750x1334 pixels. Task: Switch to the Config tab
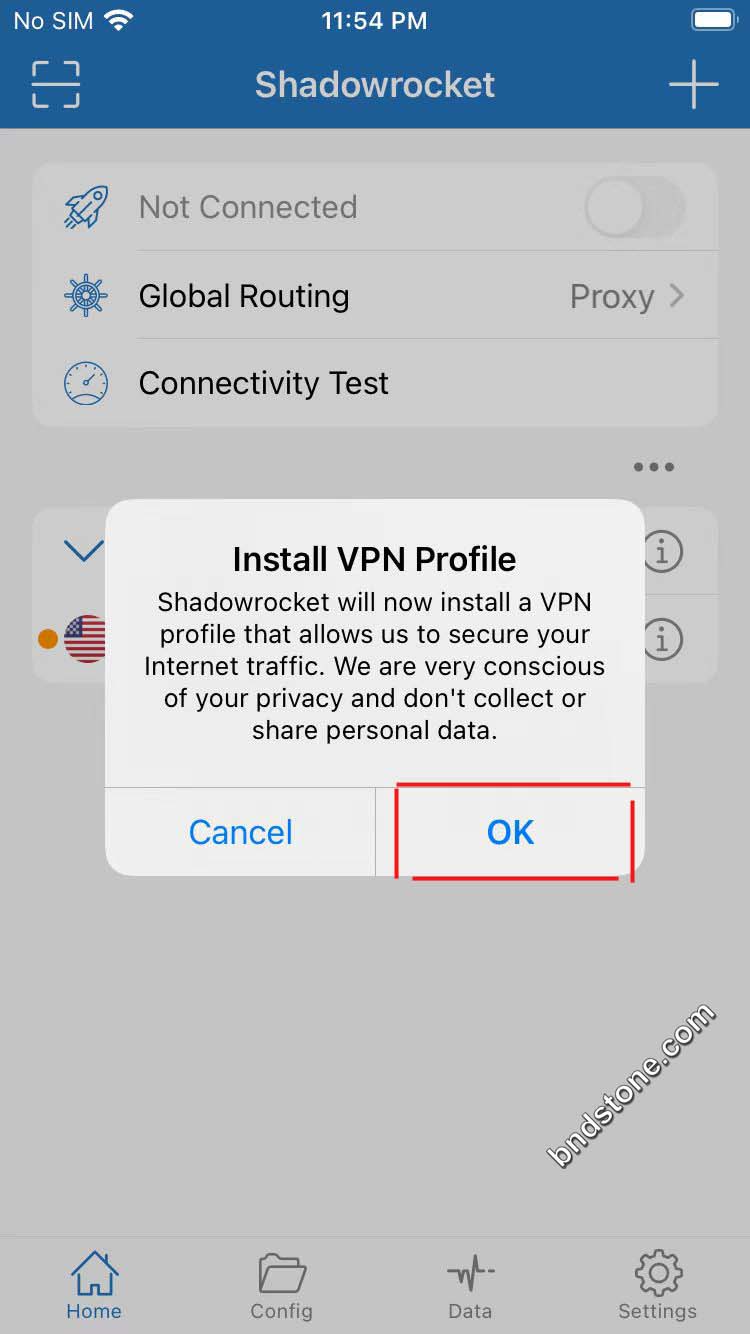pos(281,1287)
